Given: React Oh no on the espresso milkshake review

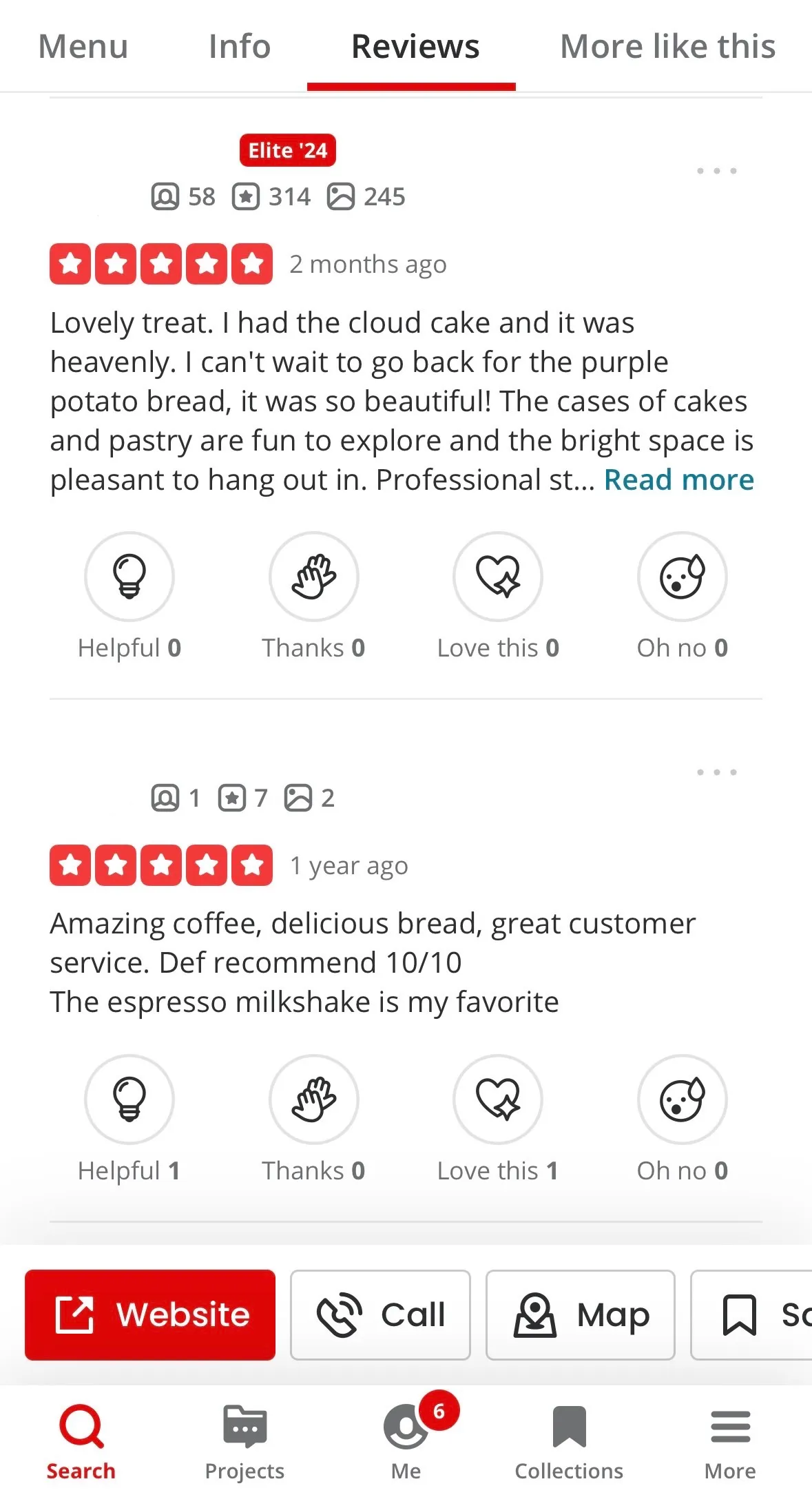Looking at the screenshot, I should [682, 1099].
